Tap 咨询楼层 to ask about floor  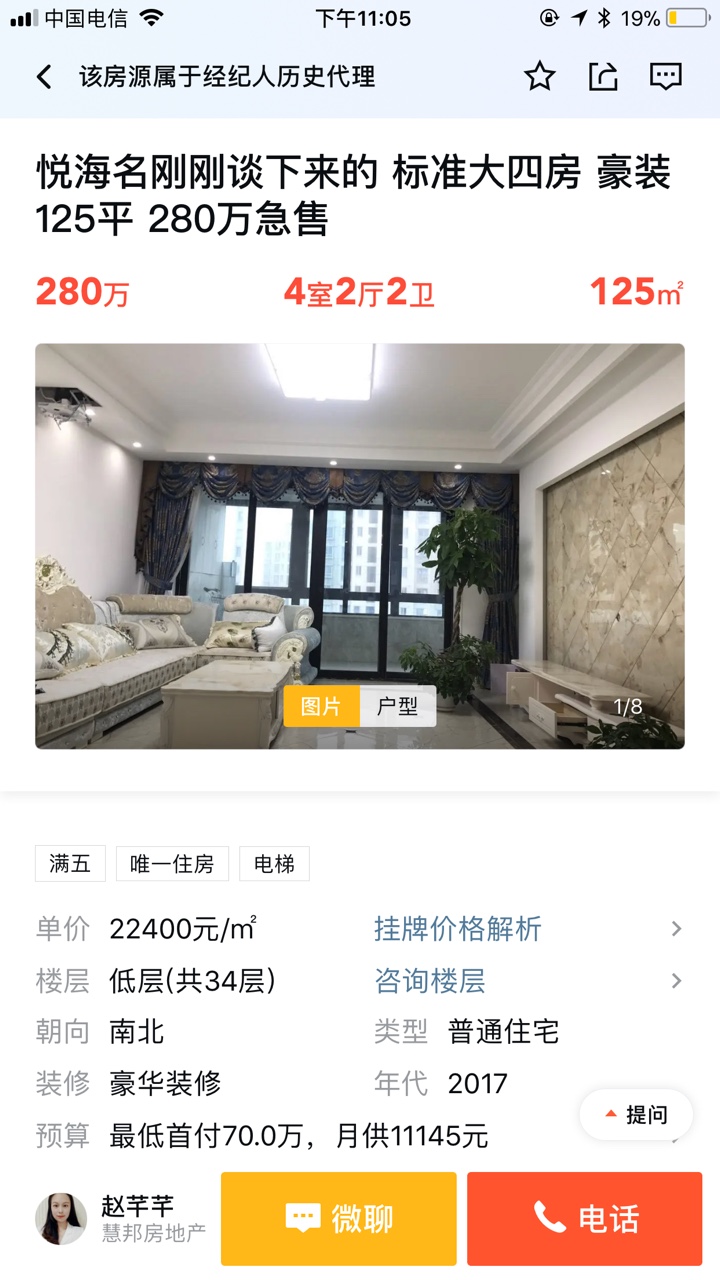(430, 981)
